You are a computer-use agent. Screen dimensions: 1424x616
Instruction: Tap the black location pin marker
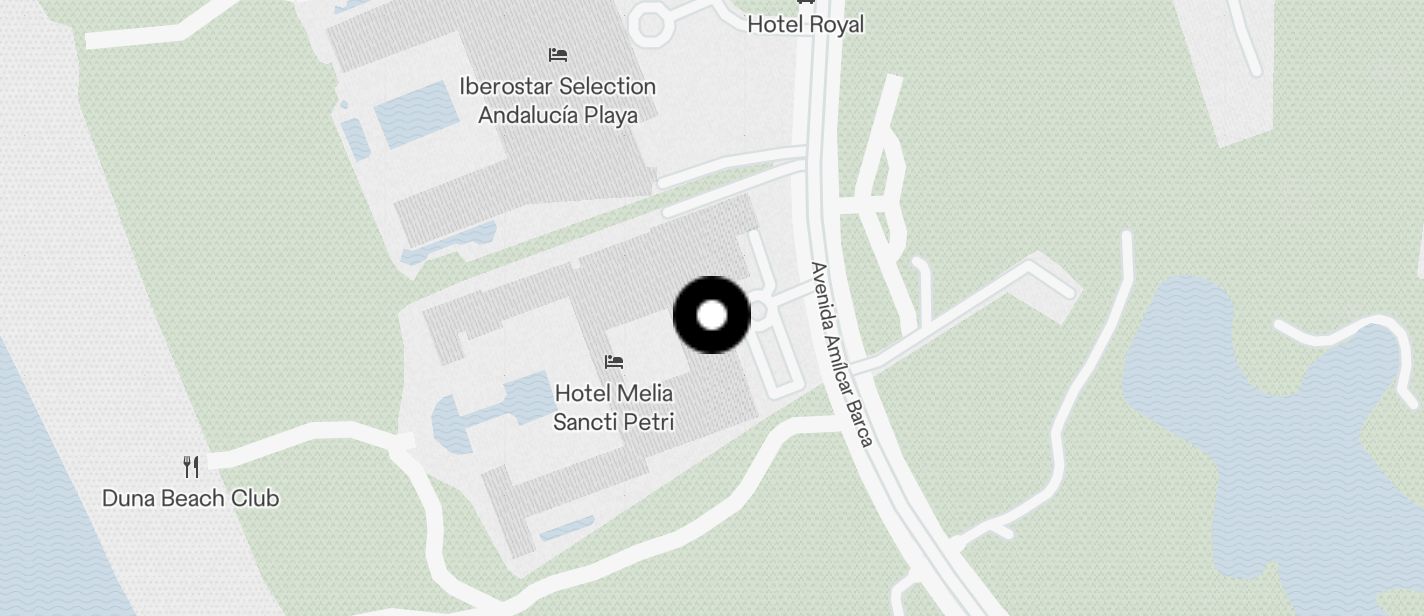[x=711, y=315]
